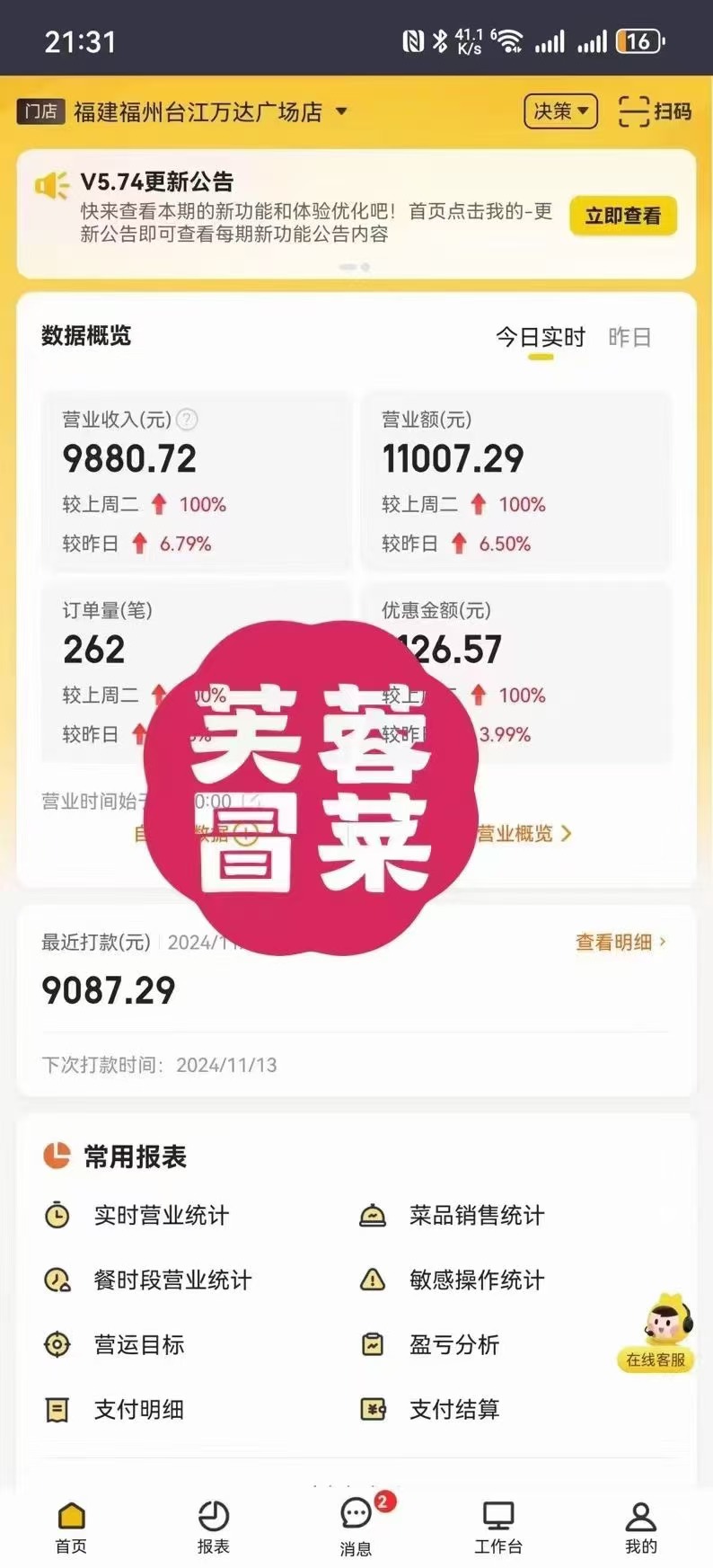The width and height of the screenshot is (713, 1568).
Task: Tap the 扫码 scan button
Action: tap(656, 111)
